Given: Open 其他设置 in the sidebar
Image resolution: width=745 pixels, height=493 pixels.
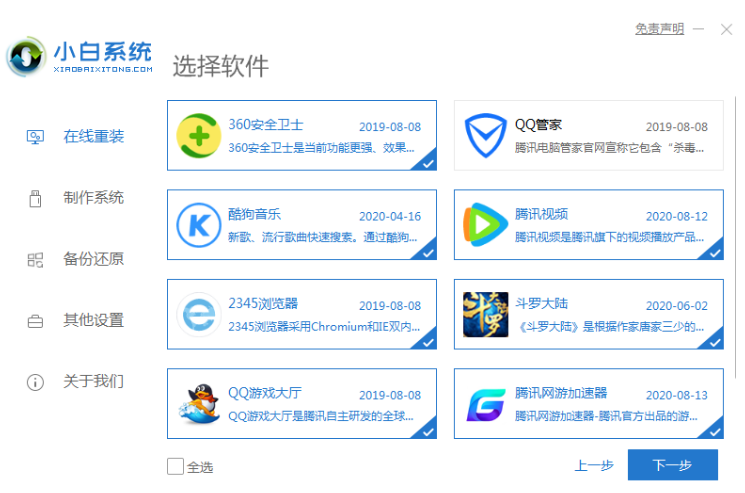Looking at the screenshot, I should tap(93, 321).
